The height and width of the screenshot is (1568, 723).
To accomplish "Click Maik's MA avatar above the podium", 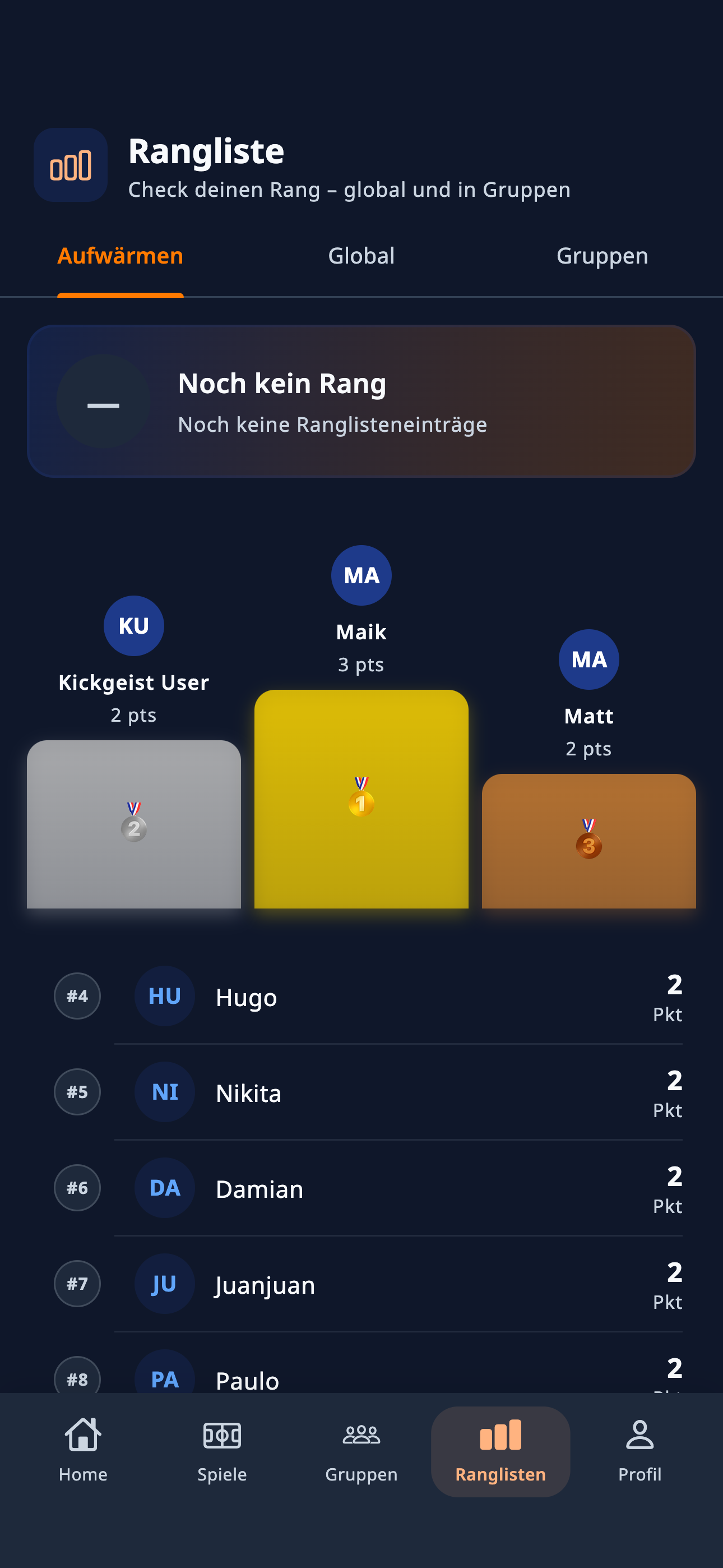I will pyautogui.click(x=361, y=575).
